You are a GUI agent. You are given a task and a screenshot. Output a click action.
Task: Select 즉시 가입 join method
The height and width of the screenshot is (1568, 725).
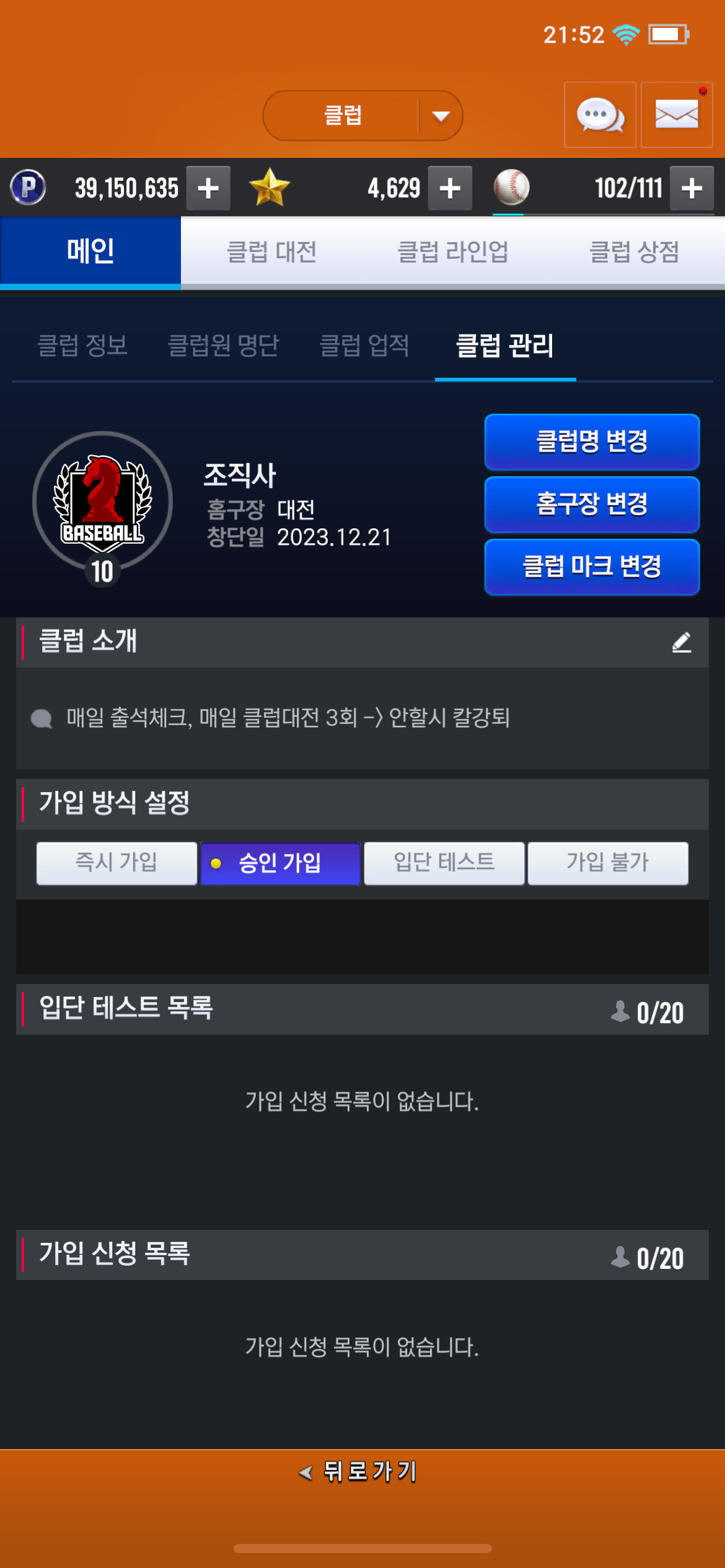(x=116, y=863)
